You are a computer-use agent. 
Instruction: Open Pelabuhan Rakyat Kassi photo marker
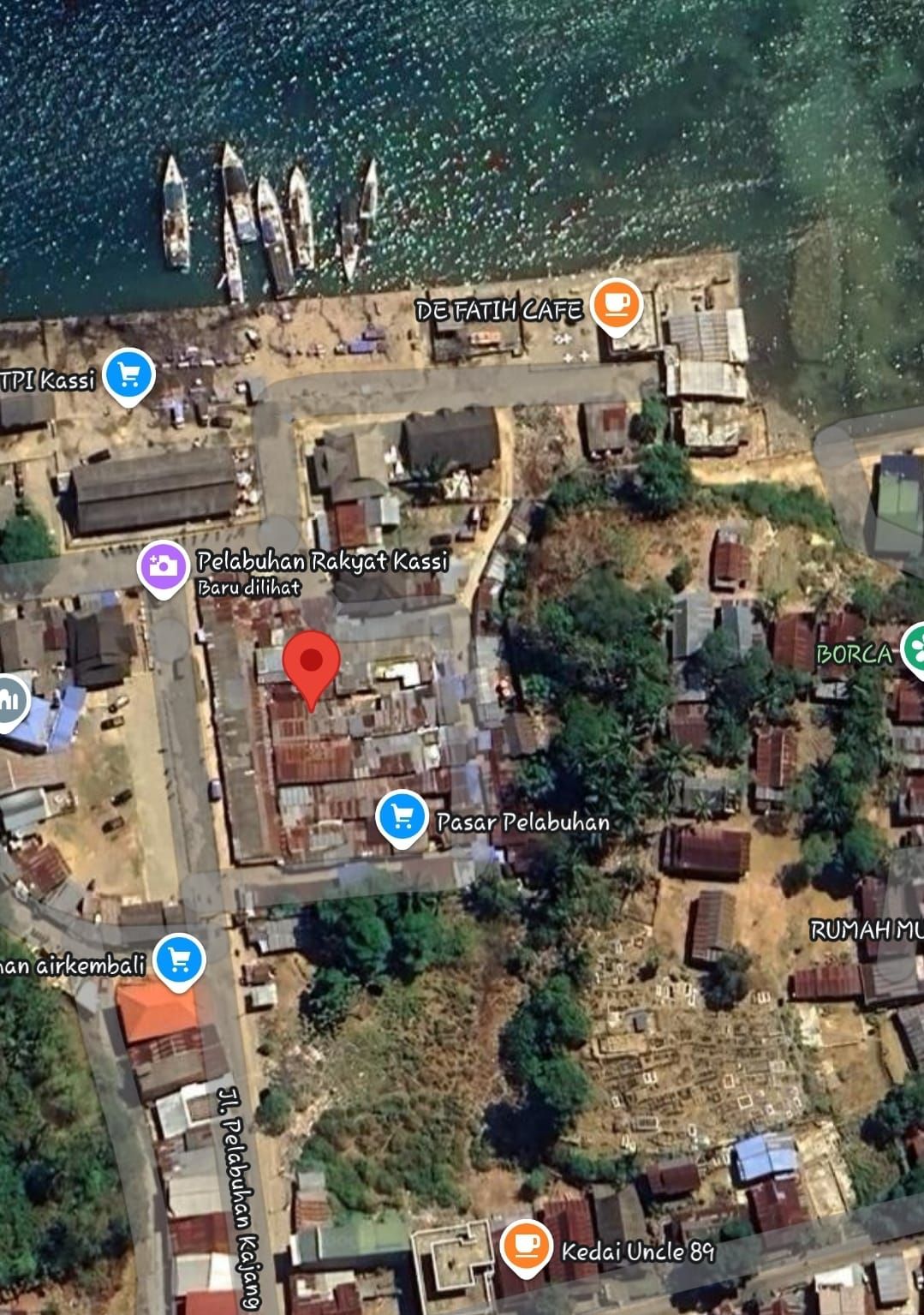[x=163, y=566]
